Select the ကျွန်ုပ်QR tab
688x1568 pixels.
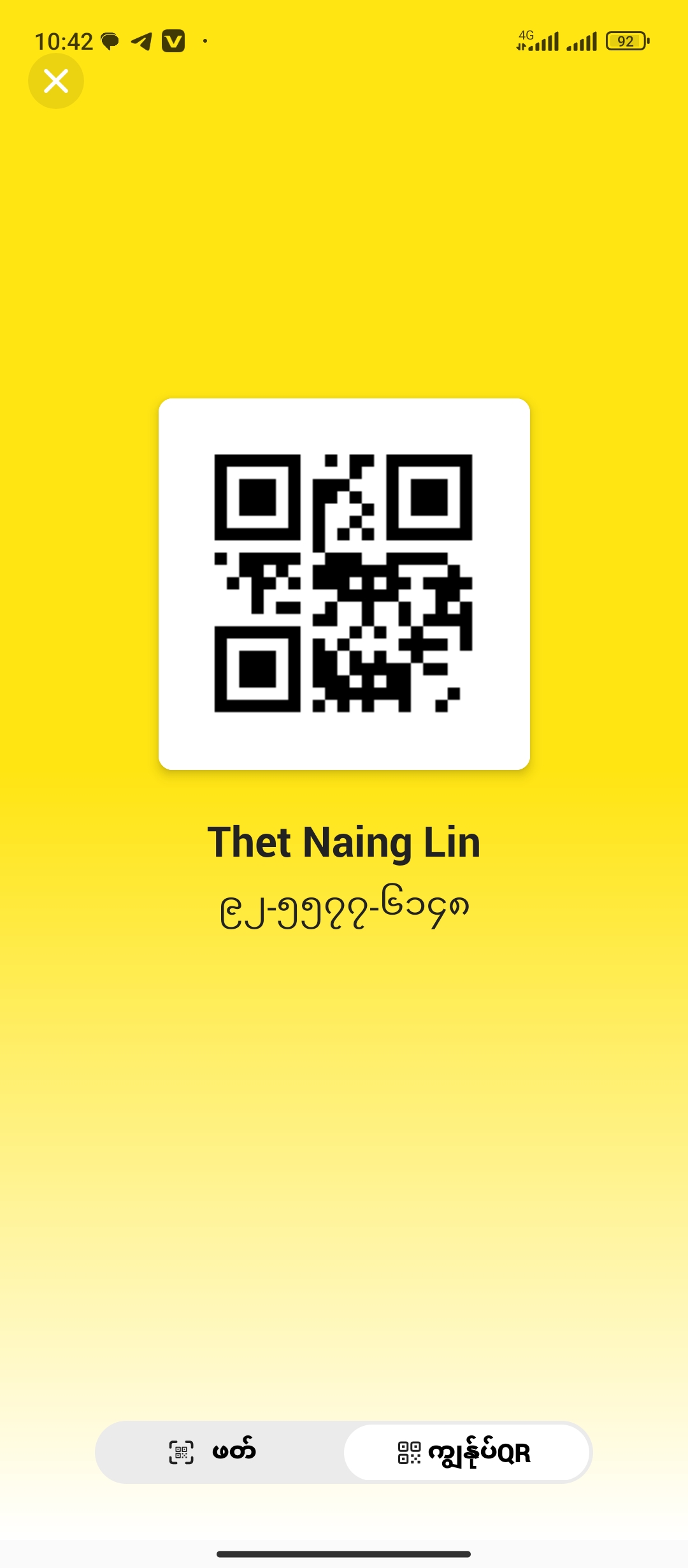click(466, 1452)
